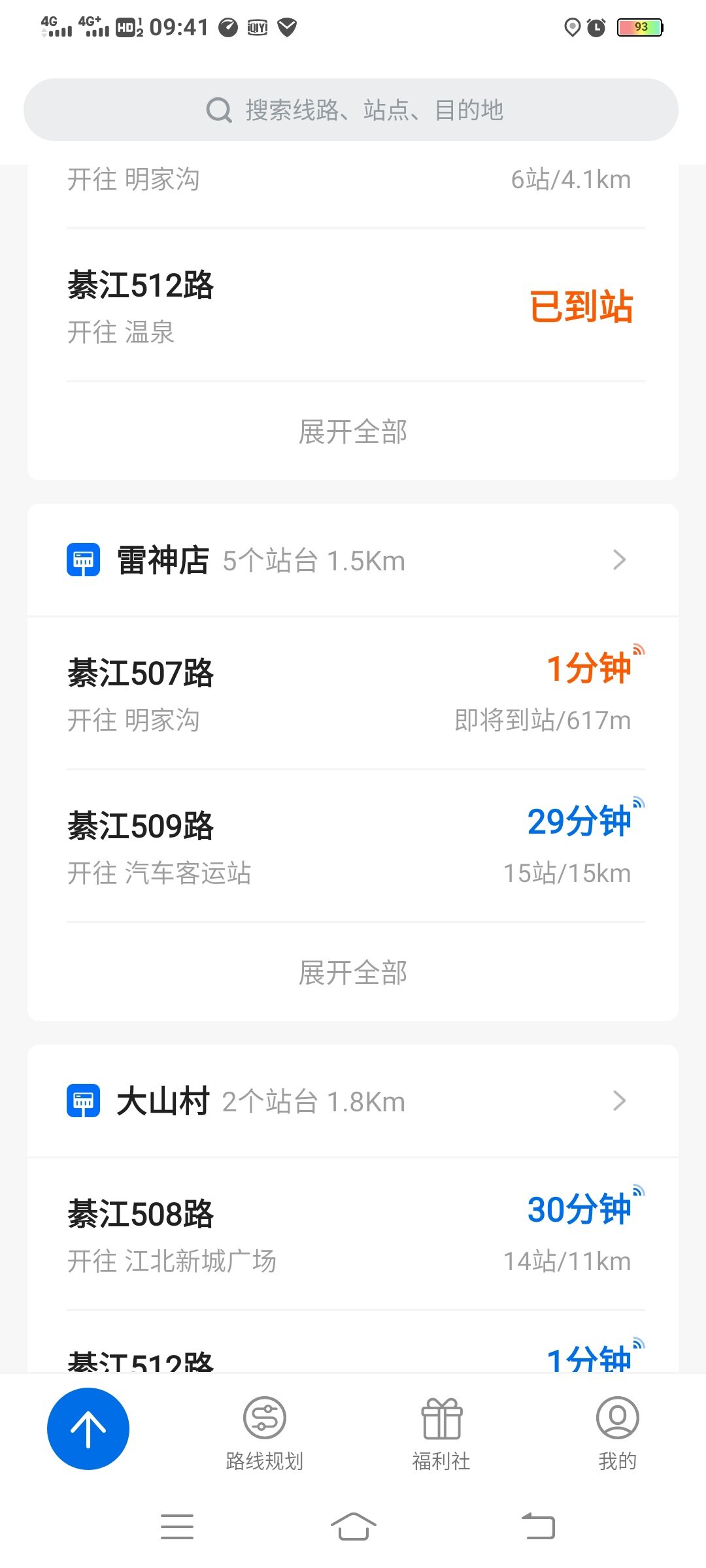The image size is (706, 1568).
Task: Open the 大山村 station details
Action: [x=353, y=1102]
